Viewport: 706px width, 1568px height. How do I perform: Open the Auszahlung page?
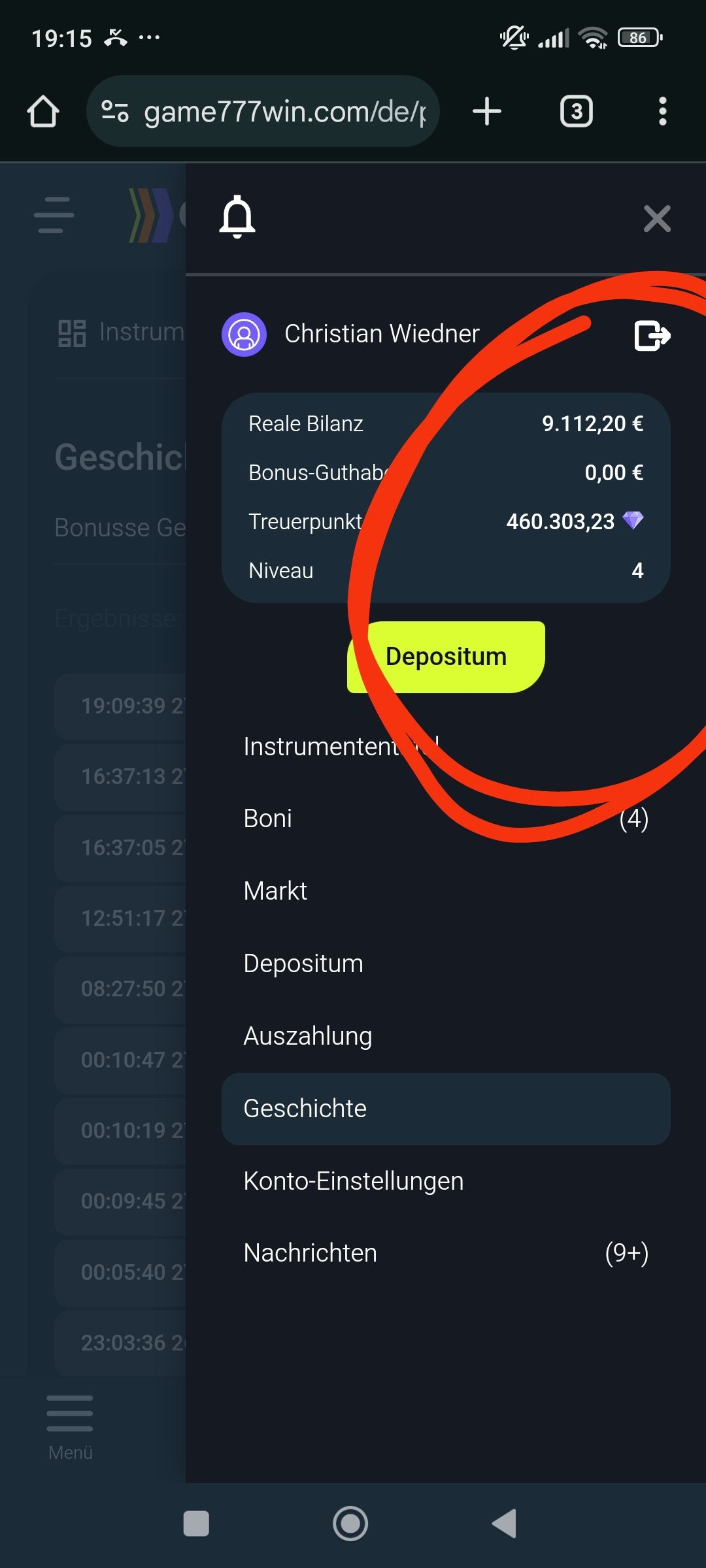click(308, 1036)
